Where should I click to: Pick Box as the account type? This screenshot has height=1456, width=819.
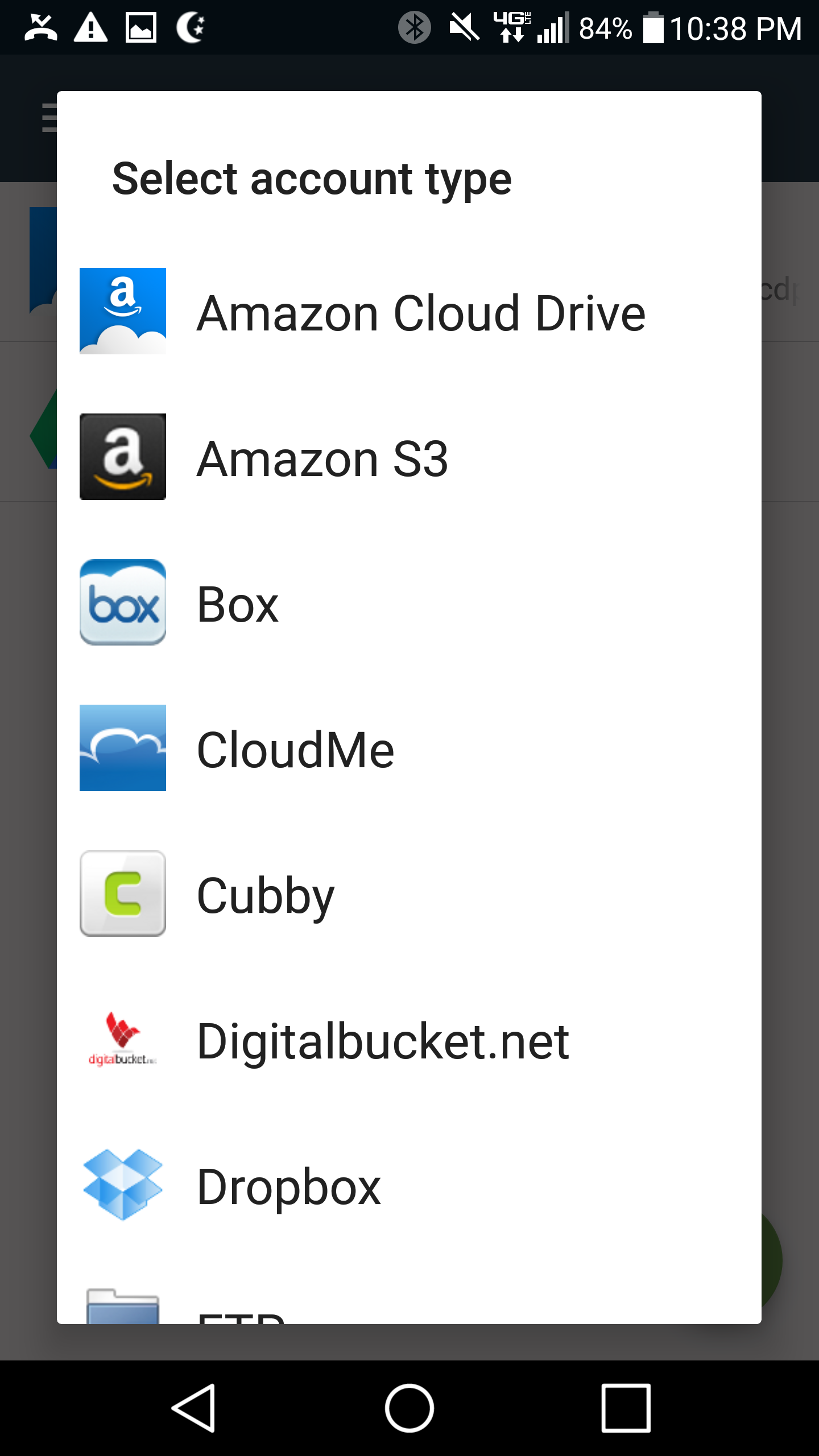[x=409, y=602]
